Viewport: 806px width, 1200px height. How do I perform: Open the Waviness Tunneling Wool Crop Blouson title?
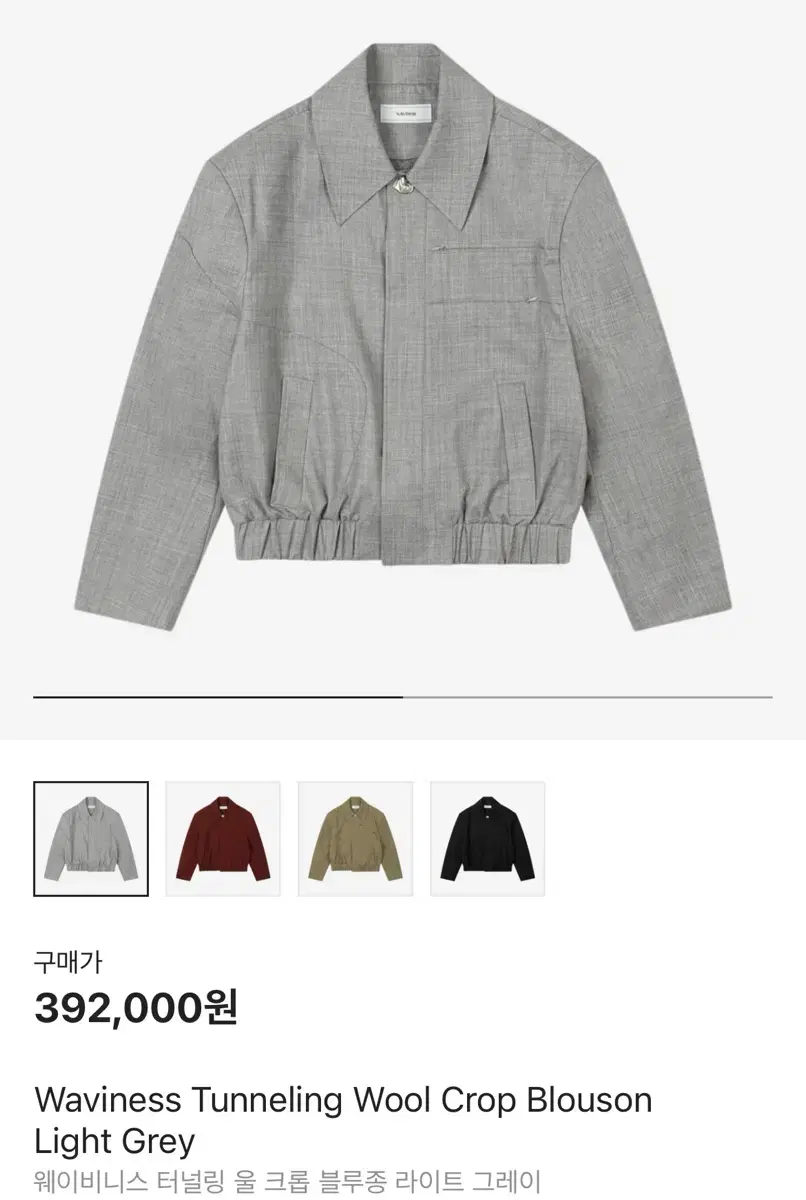pyautogui.click(x=340, y=1099)
